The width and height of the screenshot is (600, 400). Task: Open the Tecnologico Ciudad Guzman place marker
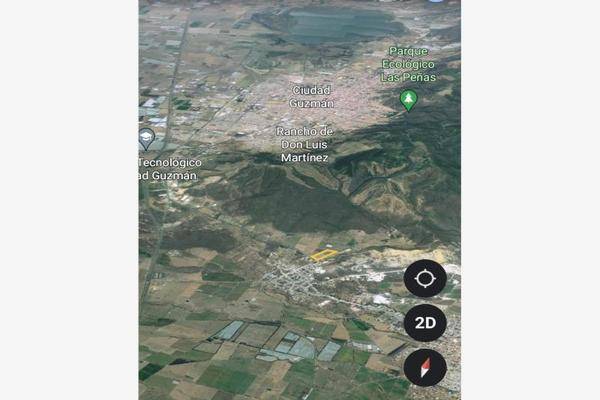point(147,139)
